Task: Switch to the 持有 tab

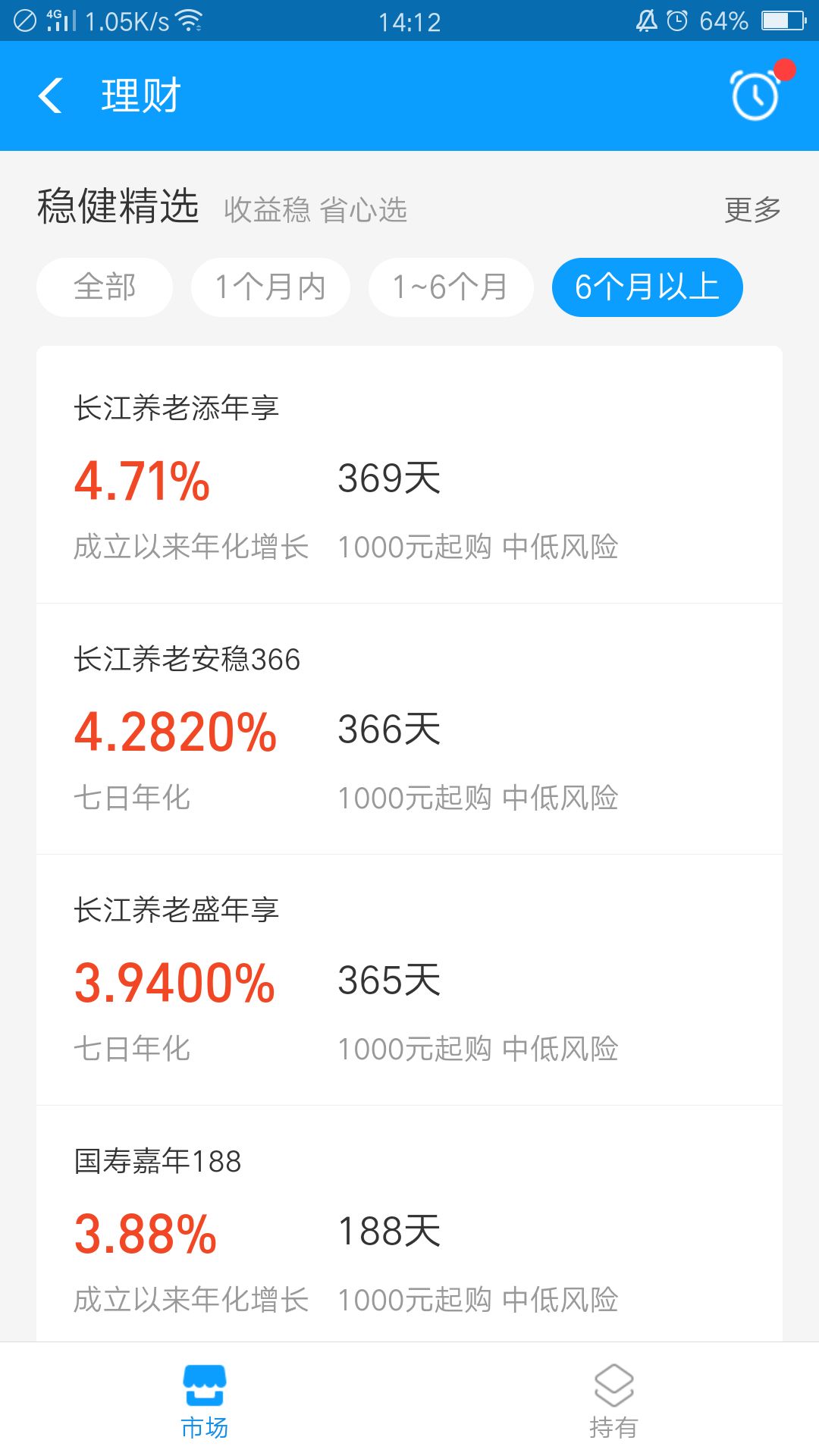Action: (x=615, y=1404)
